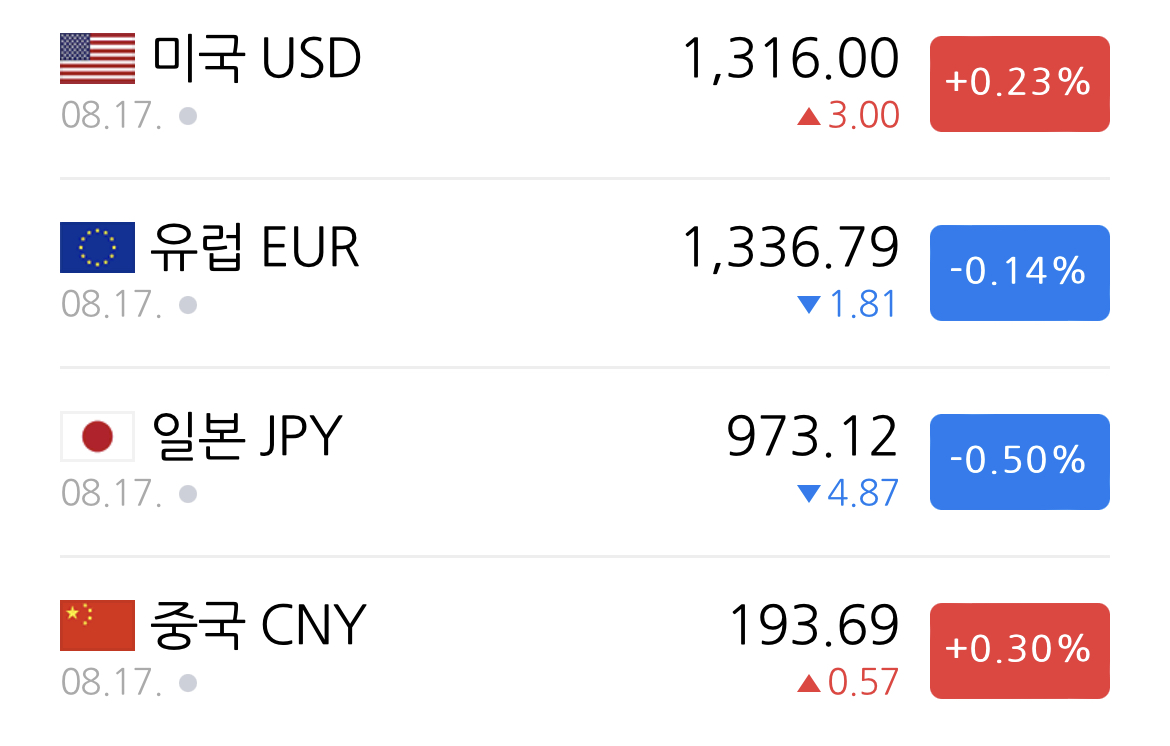The image size is (1170, 746).
Task: View 일본 JPY exchange rate details
Action: click(584, 462)
